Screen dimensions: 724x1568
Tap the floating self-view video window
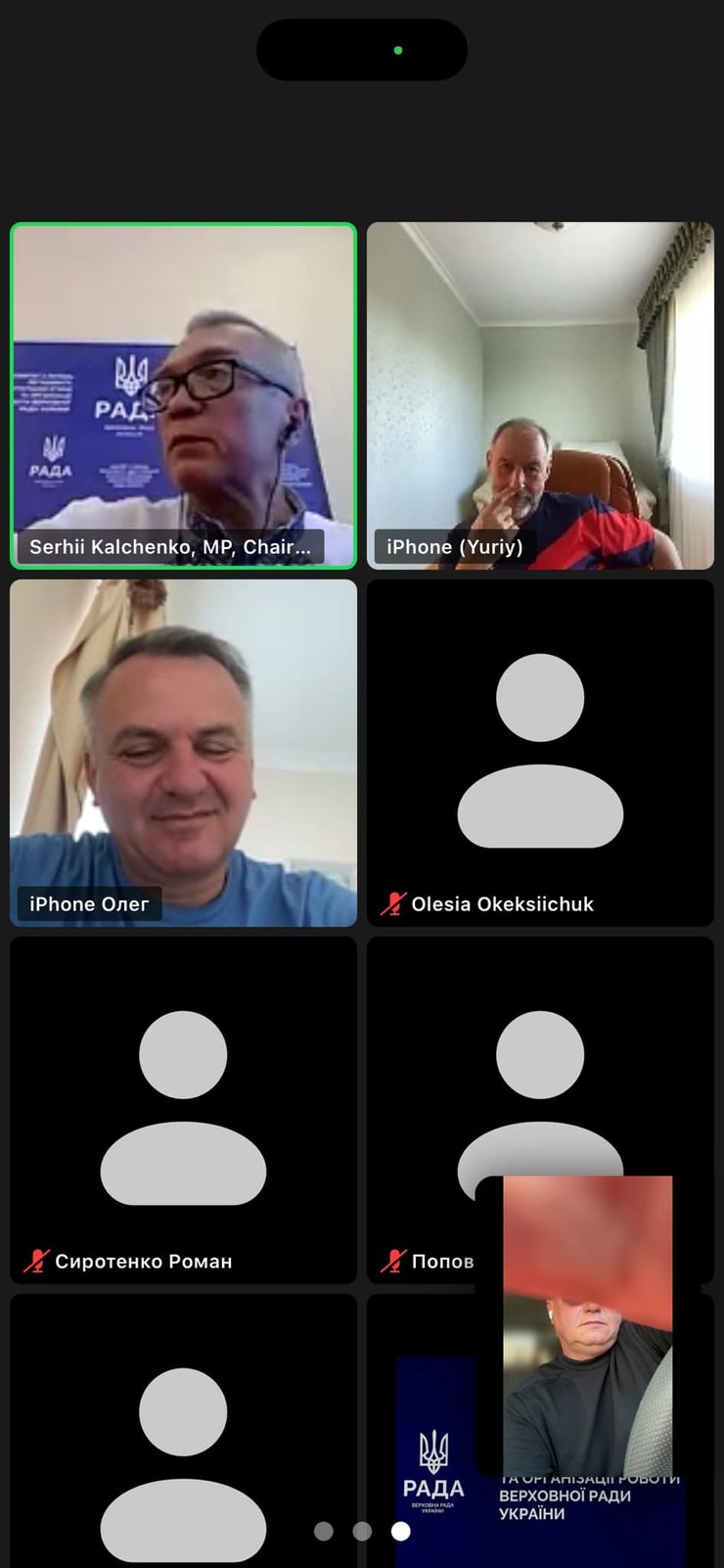(587, 1325)
